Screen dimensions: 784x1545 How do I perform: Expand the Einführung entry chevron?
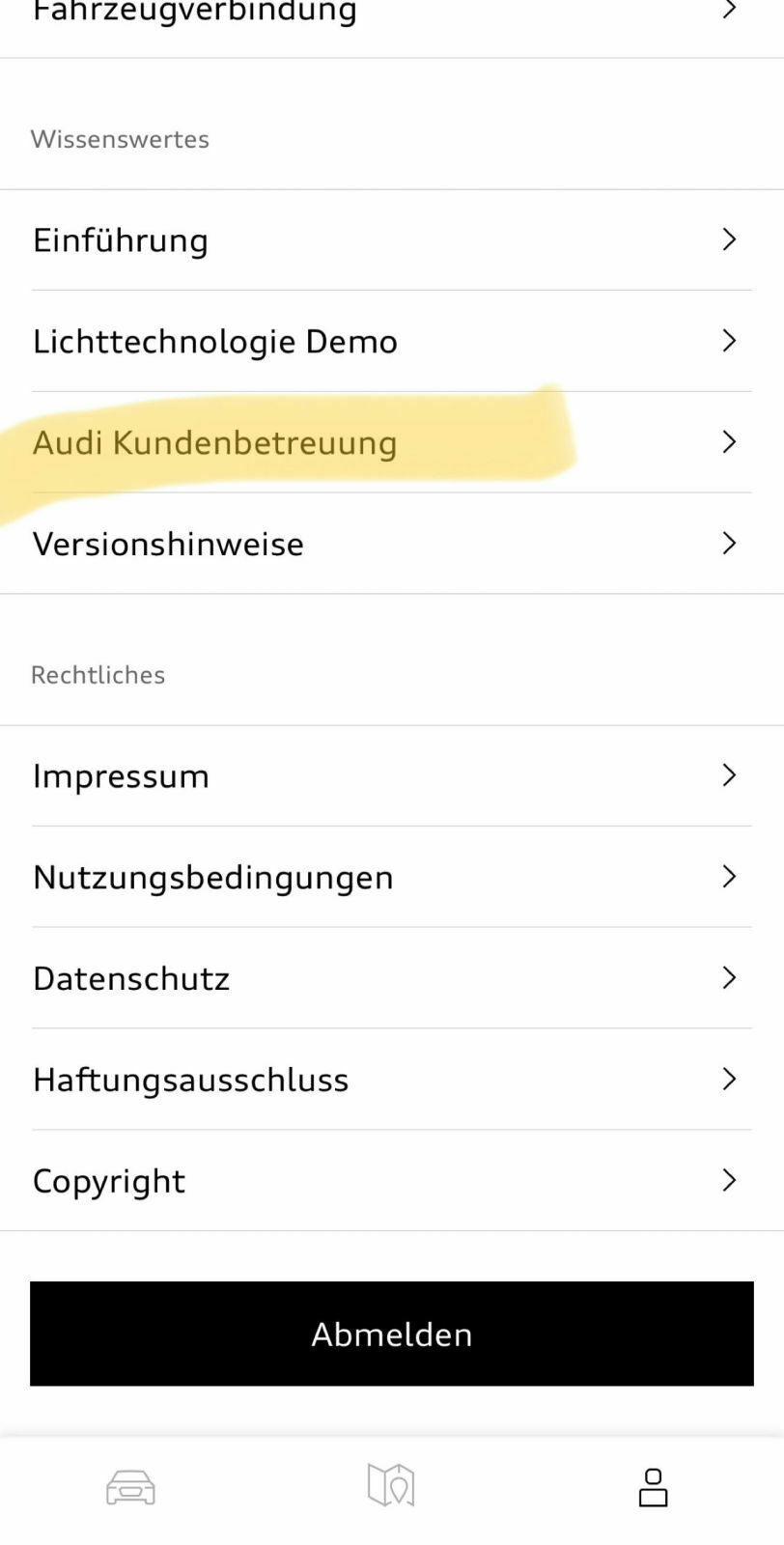729,239
